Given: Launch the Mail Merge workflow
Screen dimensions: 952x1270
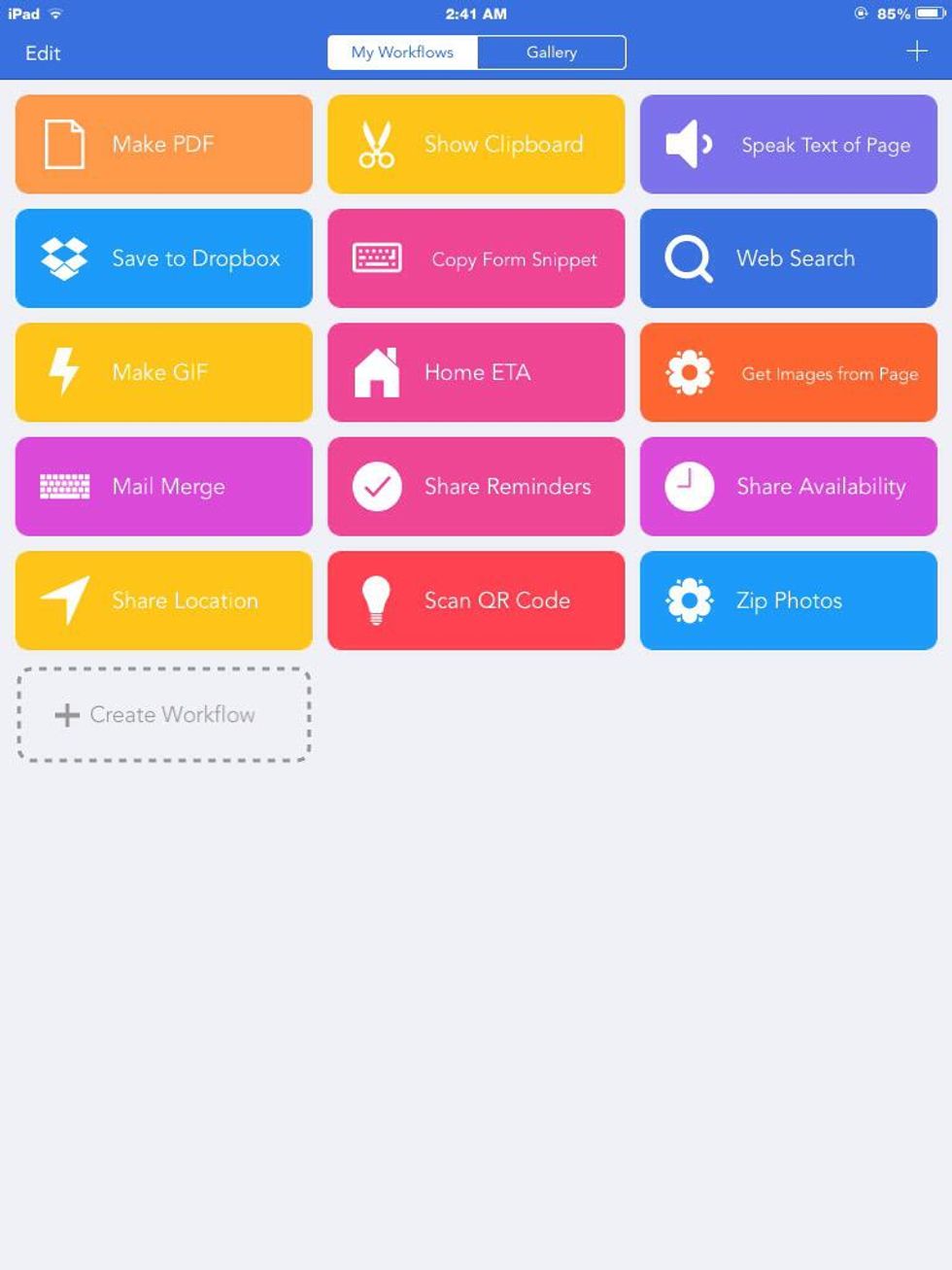Looking at the screenshot, I should (163, 487).
